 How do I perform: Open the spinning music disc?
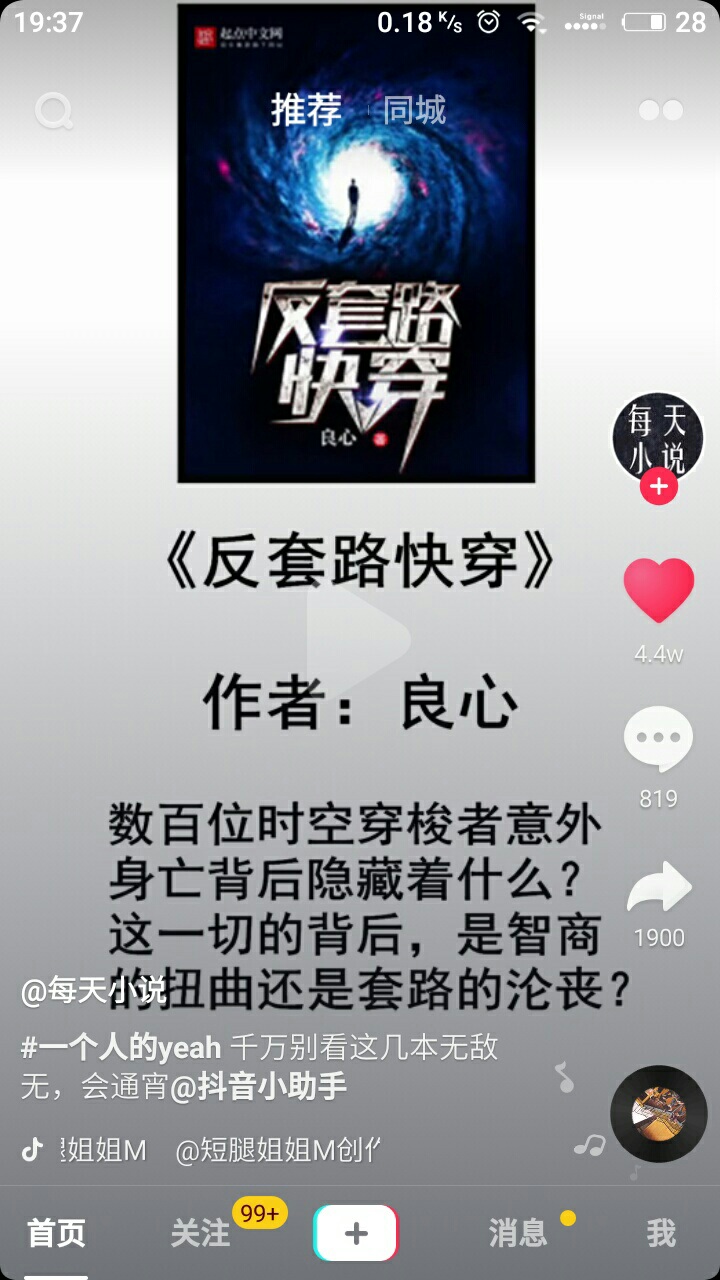point(658,1113)
